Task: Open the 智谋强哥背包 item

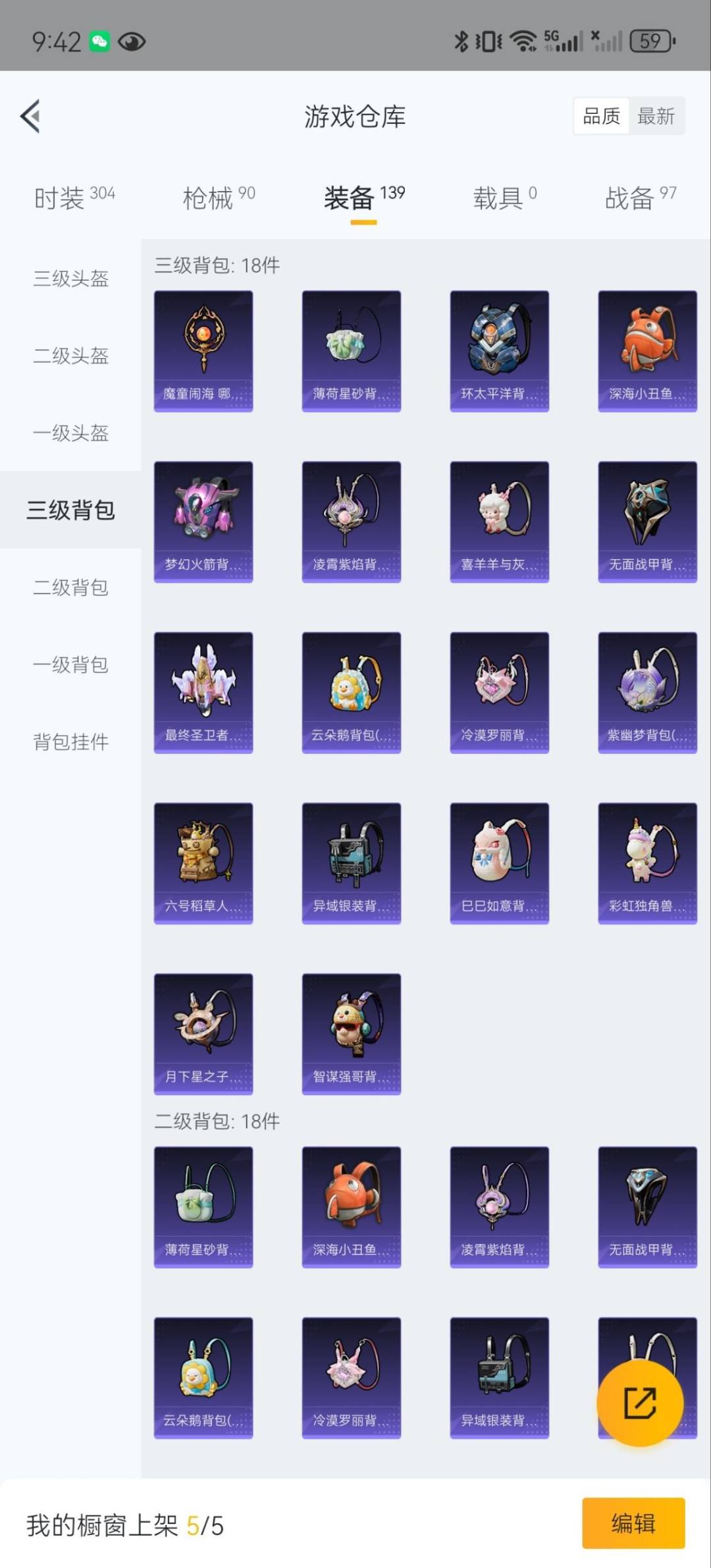Action: [352, 1033]
